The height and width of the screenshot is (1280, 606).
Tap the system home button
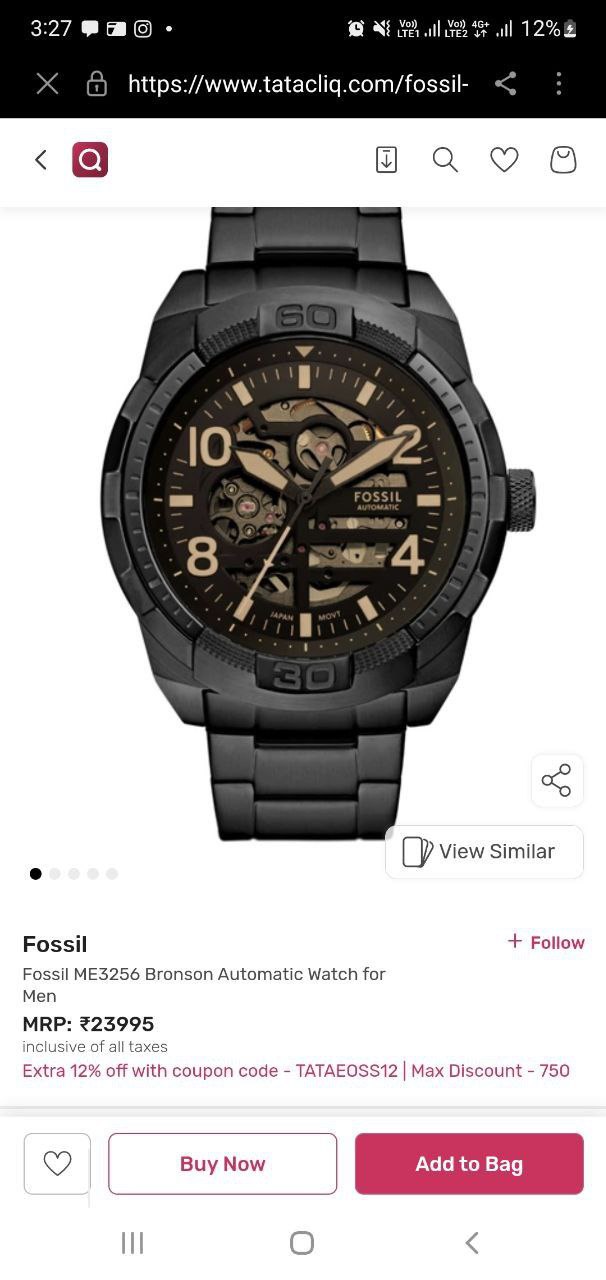click(x=302, y=1242)
